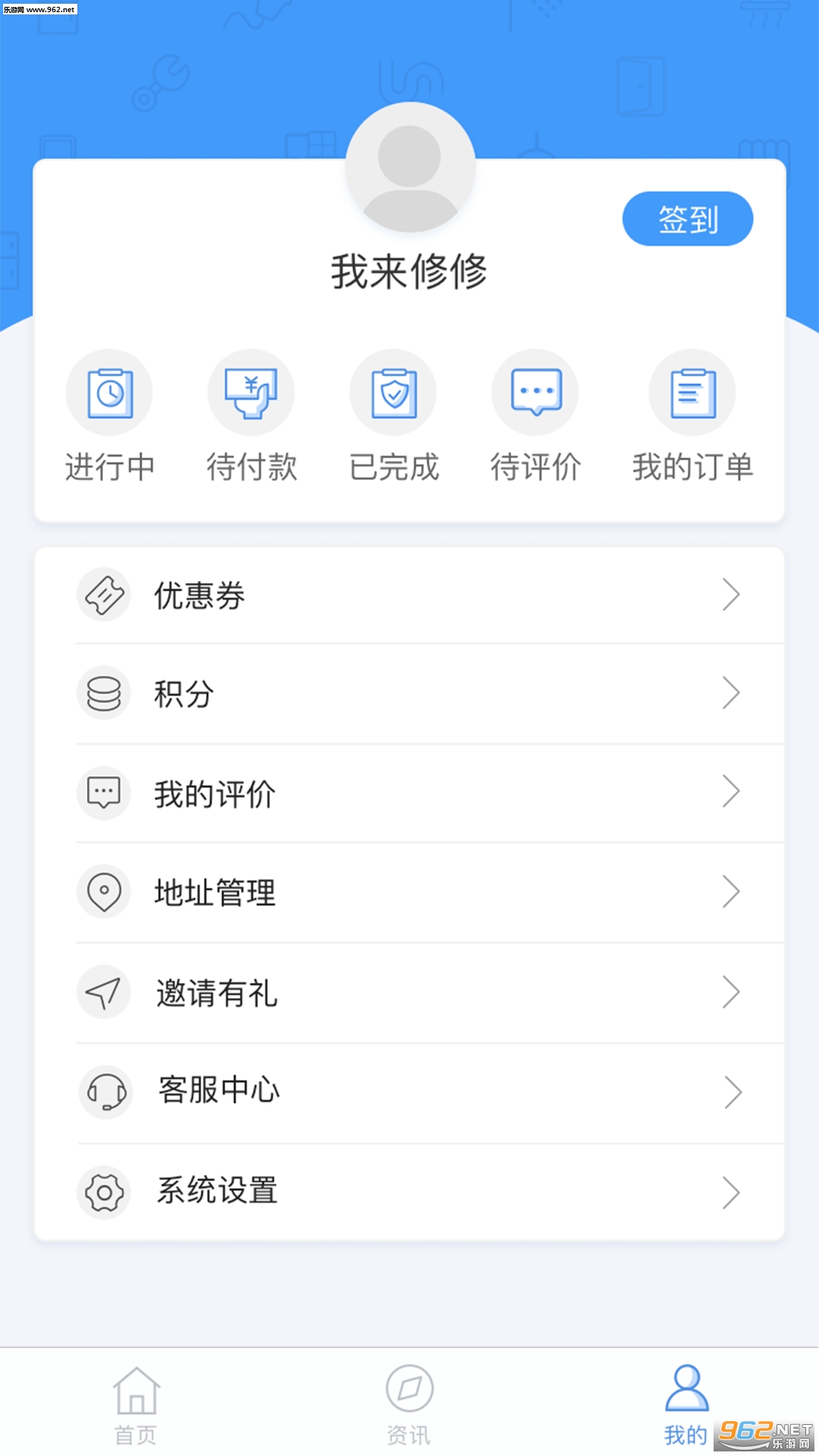The image size is (819, 1456).
Task: Show 已完成 completed orders
Action: tap(394, 416)
